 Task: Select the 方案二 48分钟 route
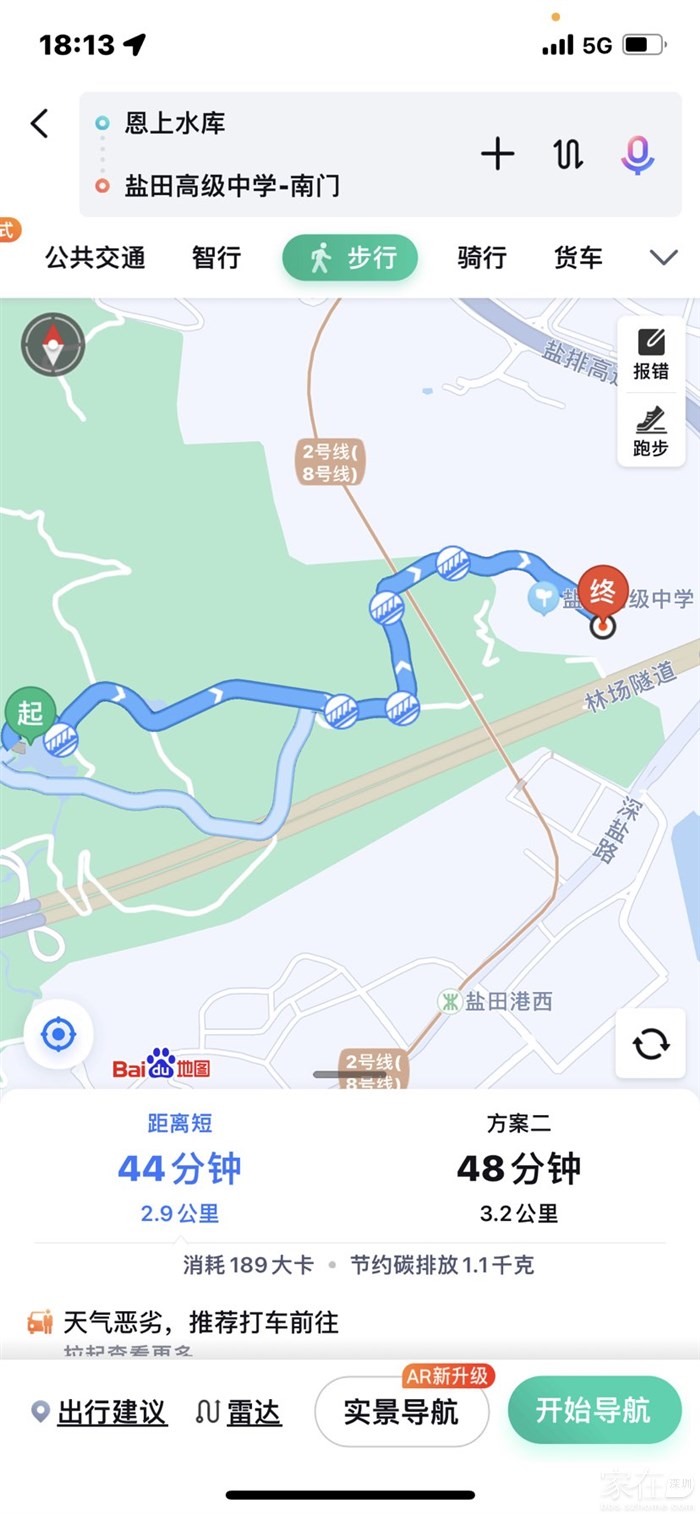click(x=518, y=1168)
